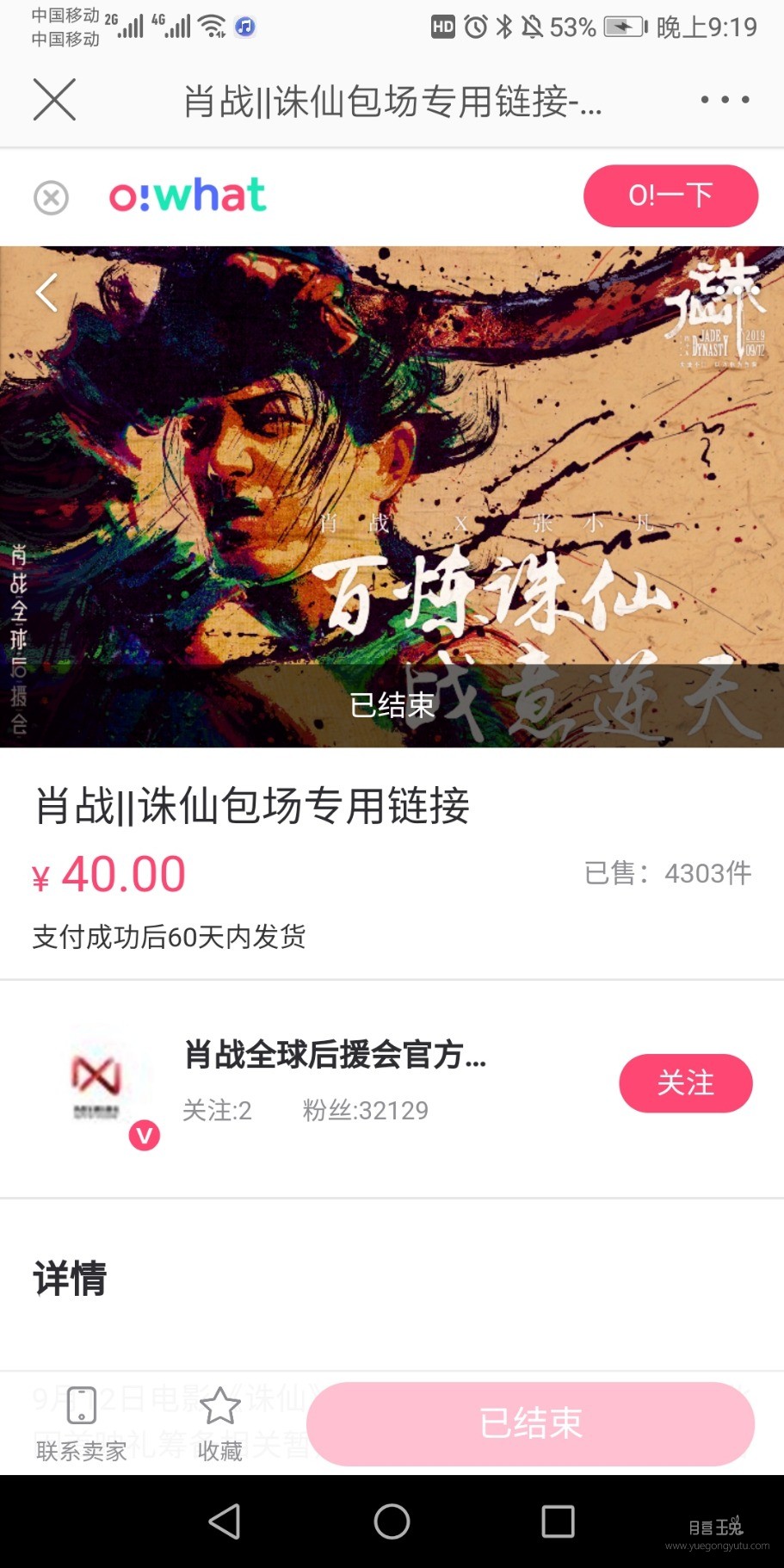
Task: Toggle the do-not-disturb bell in status bar
Action: point(534,27)
